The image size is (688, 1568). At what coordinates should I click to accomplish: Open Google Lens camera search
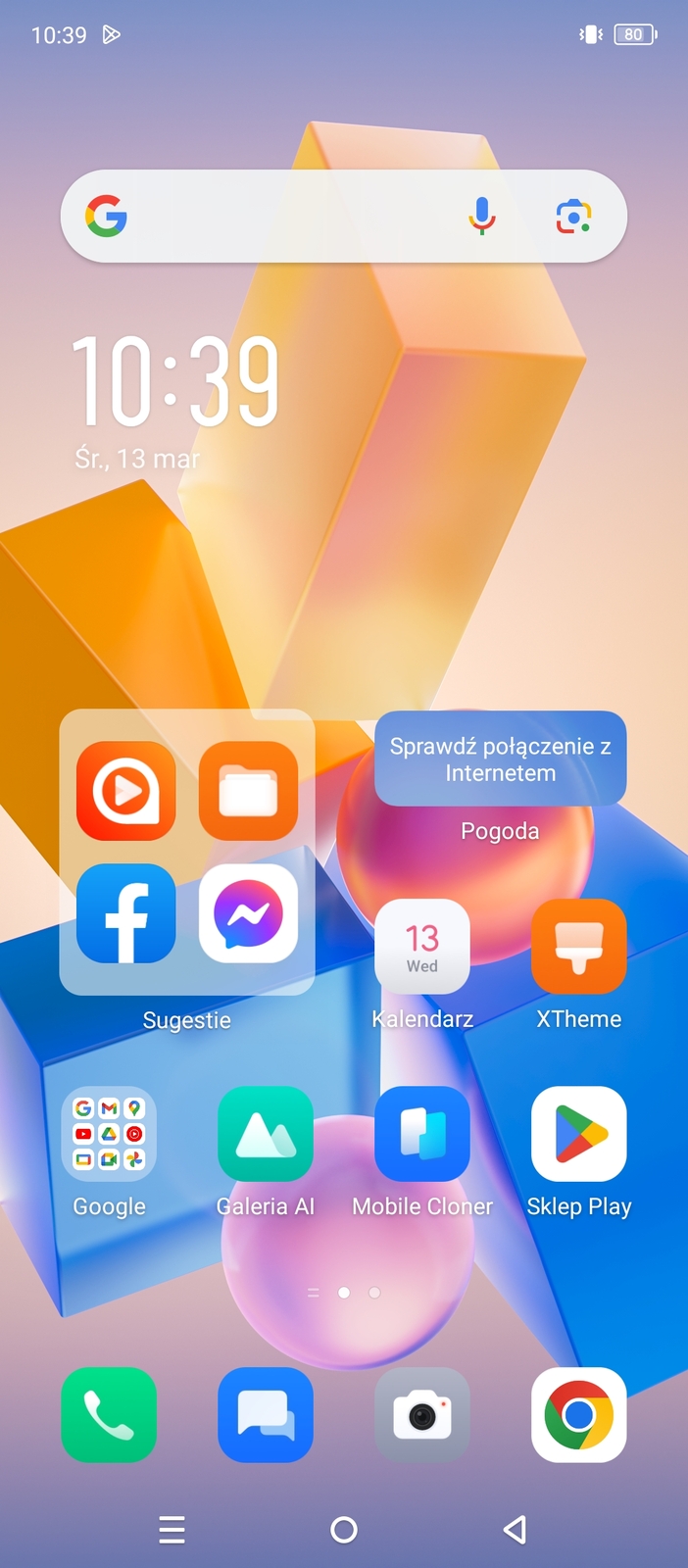[x=573, y=217]
